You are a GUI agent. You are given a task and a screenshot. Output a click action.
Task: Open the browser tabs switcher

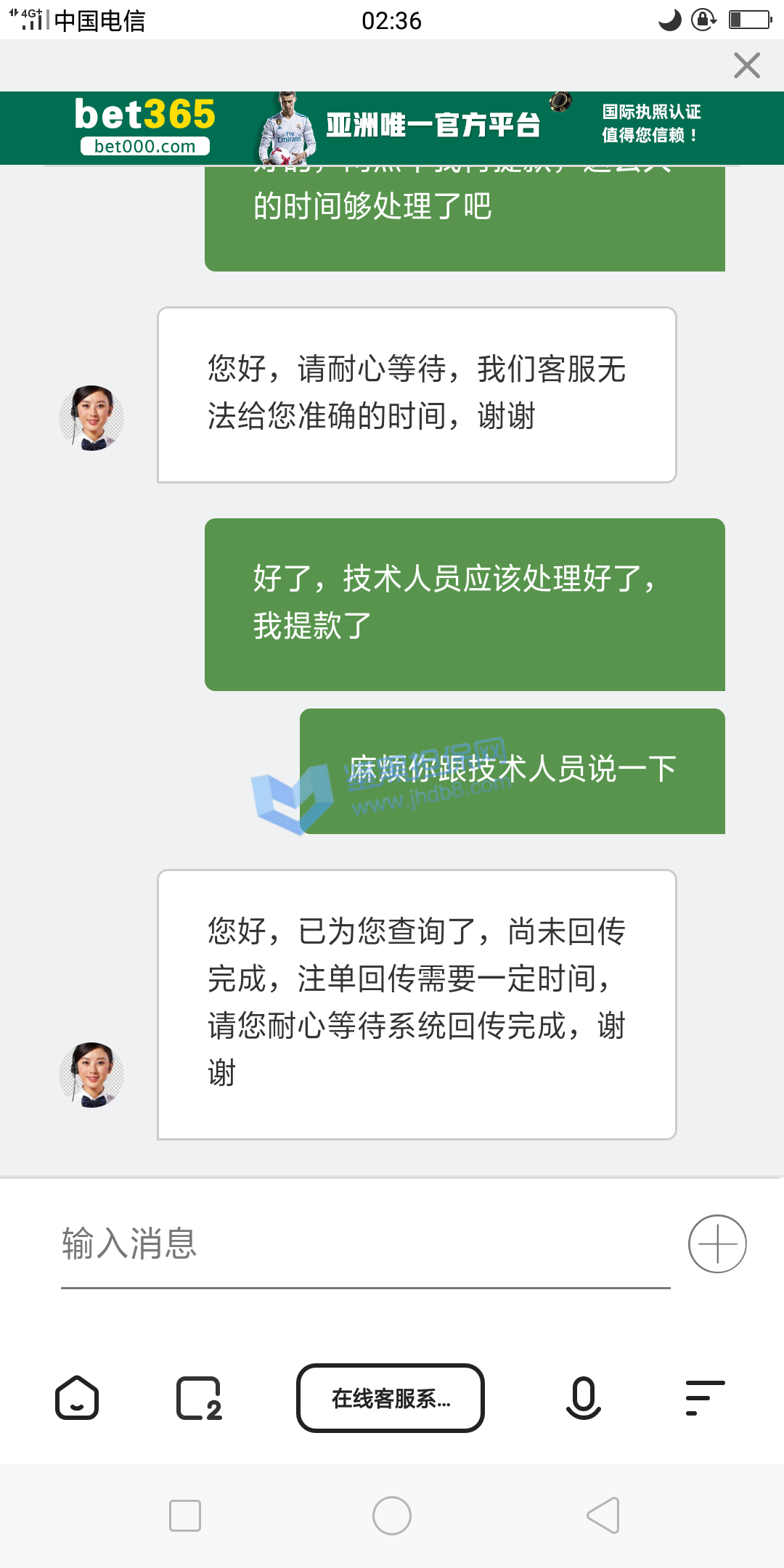tap(199, 1398)
